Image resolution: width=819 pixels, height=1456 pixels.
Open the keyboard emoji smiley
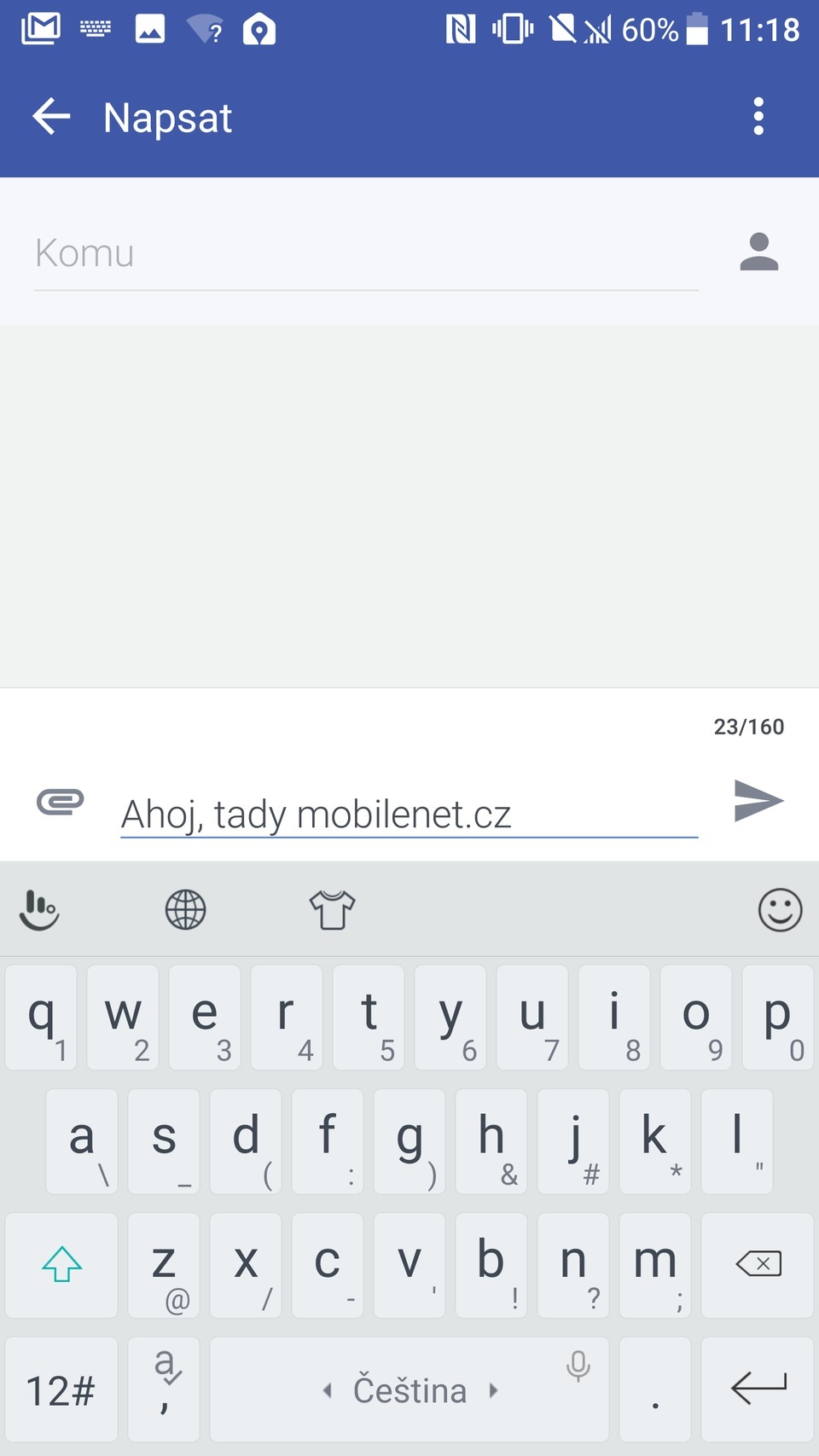pos(780,909)
